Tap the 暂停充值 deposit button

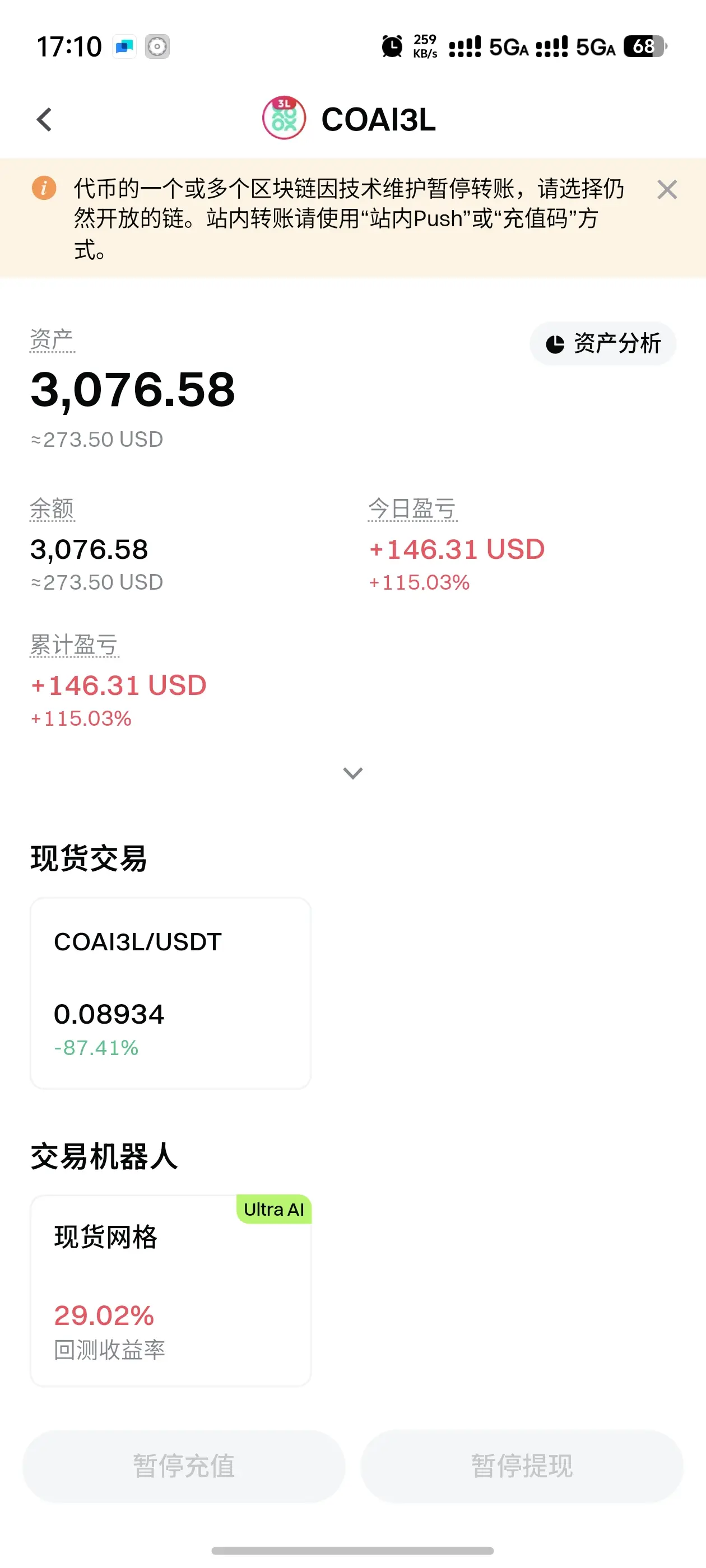(184, 1466)
